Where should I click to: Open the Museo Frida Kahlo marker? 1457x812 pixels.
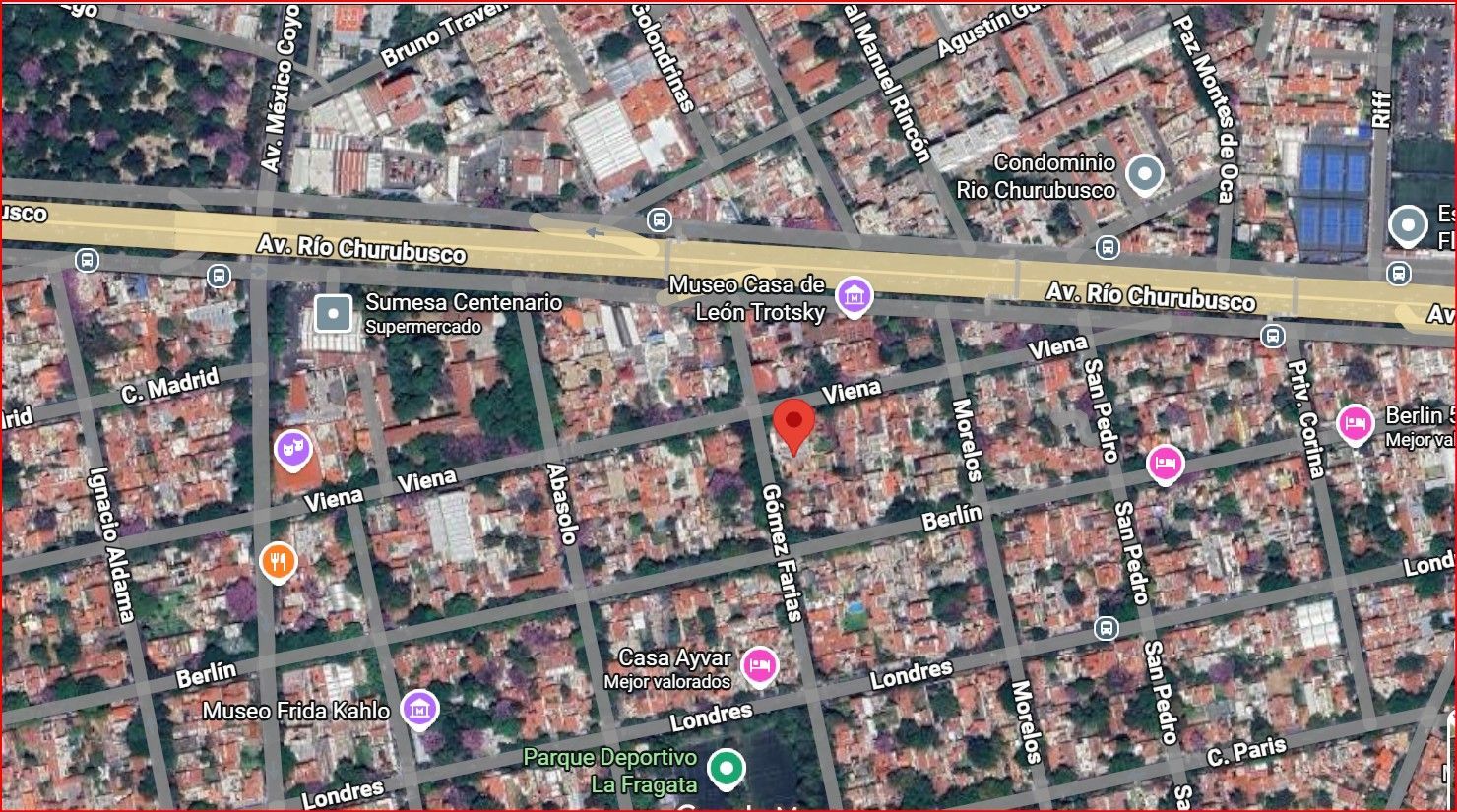(419, 708)
